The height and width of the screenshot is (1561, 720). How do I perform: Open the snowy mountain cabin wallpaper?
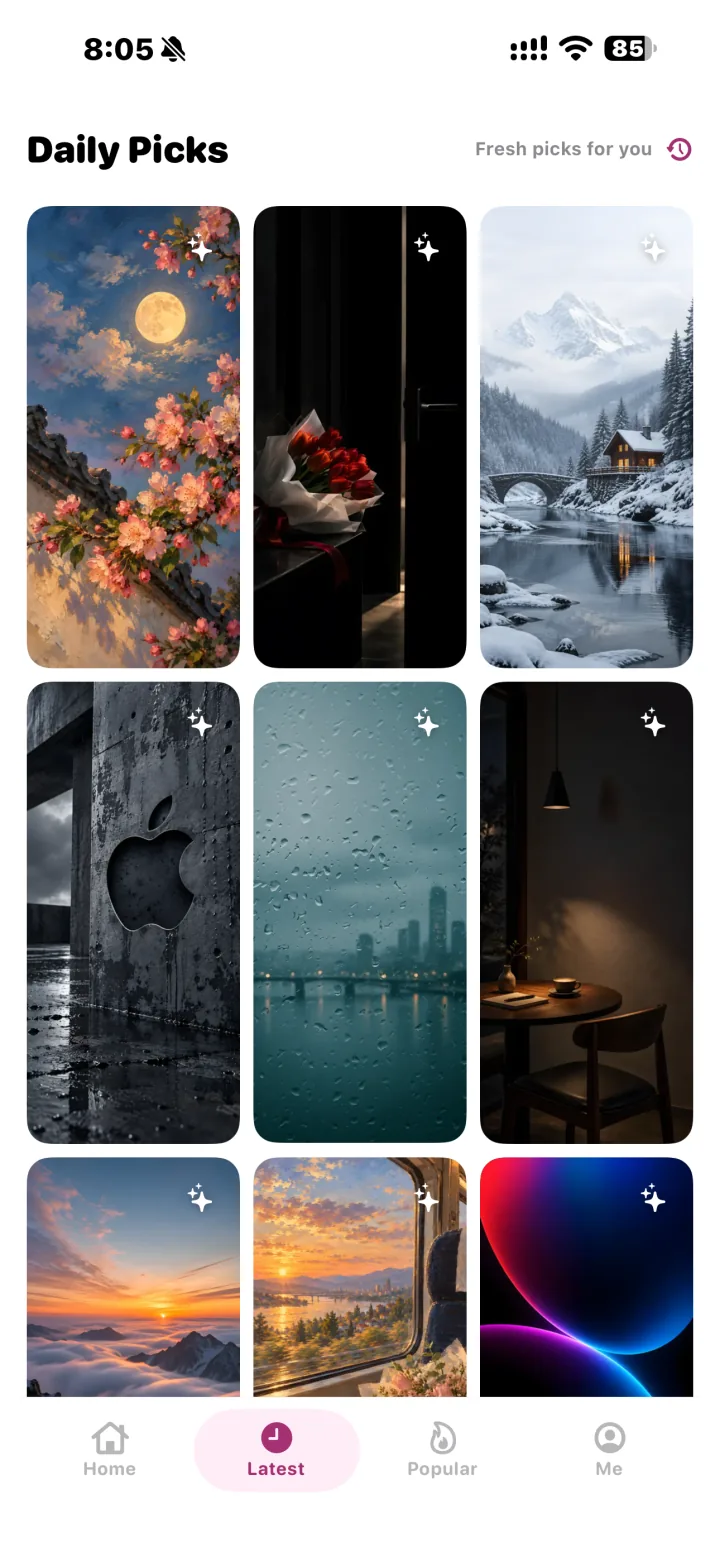tap(587, 437)
